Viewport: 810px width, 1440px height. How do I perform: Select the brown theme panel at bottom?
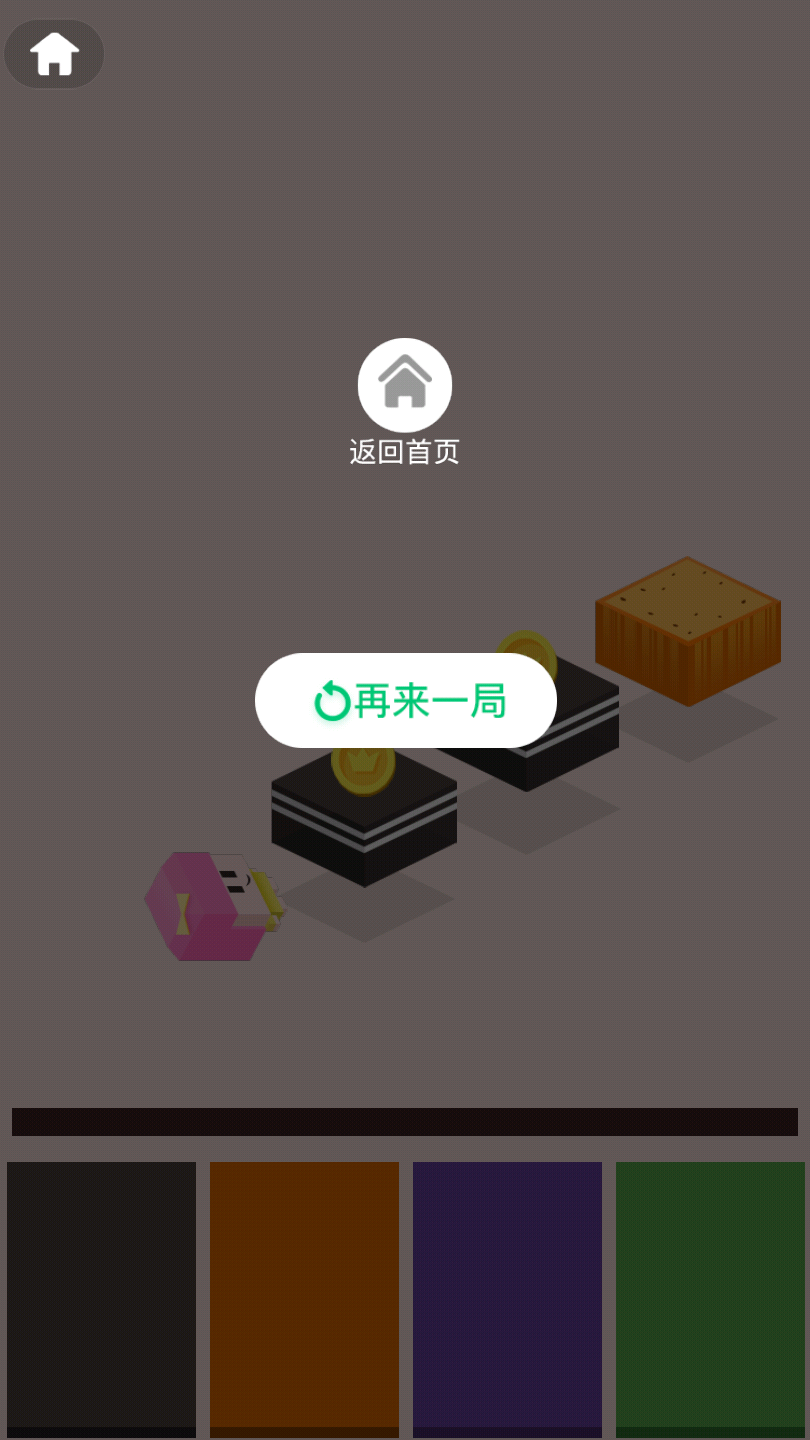tap(304, 1298)
